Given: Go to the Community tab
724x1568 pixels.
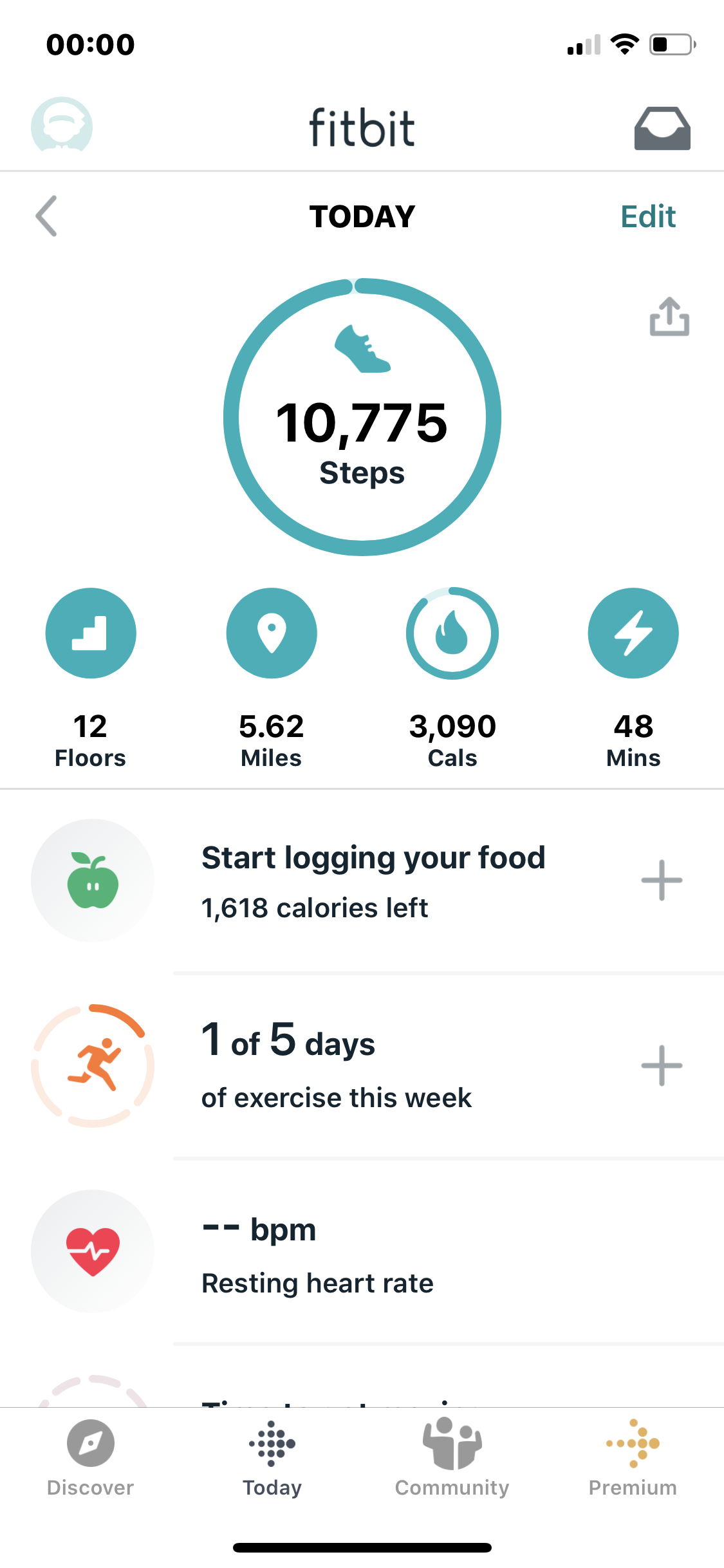Looking at the screenshot, I should coord(452,1459).
